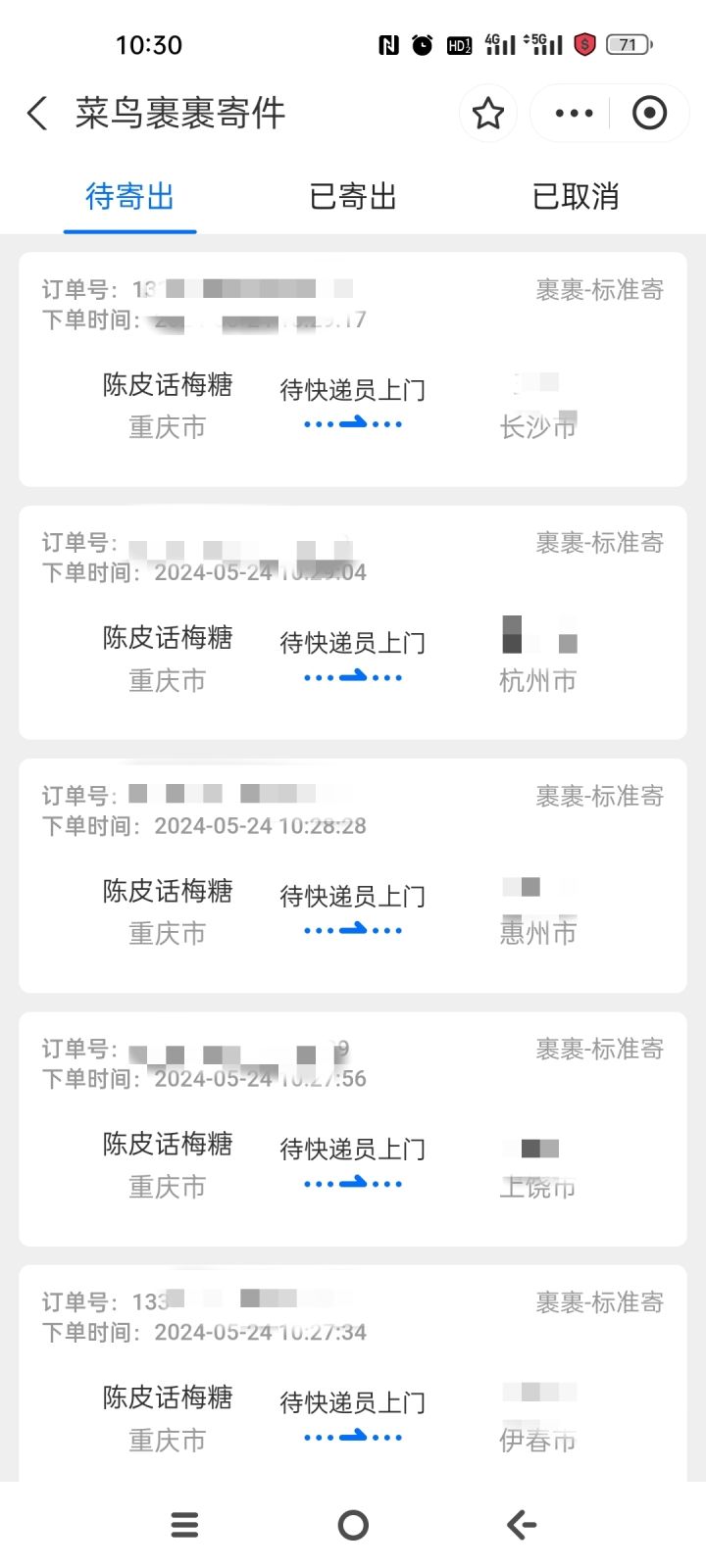Favorite this mini program with the star
706x1568 pixels.
(x=488, y=114)
